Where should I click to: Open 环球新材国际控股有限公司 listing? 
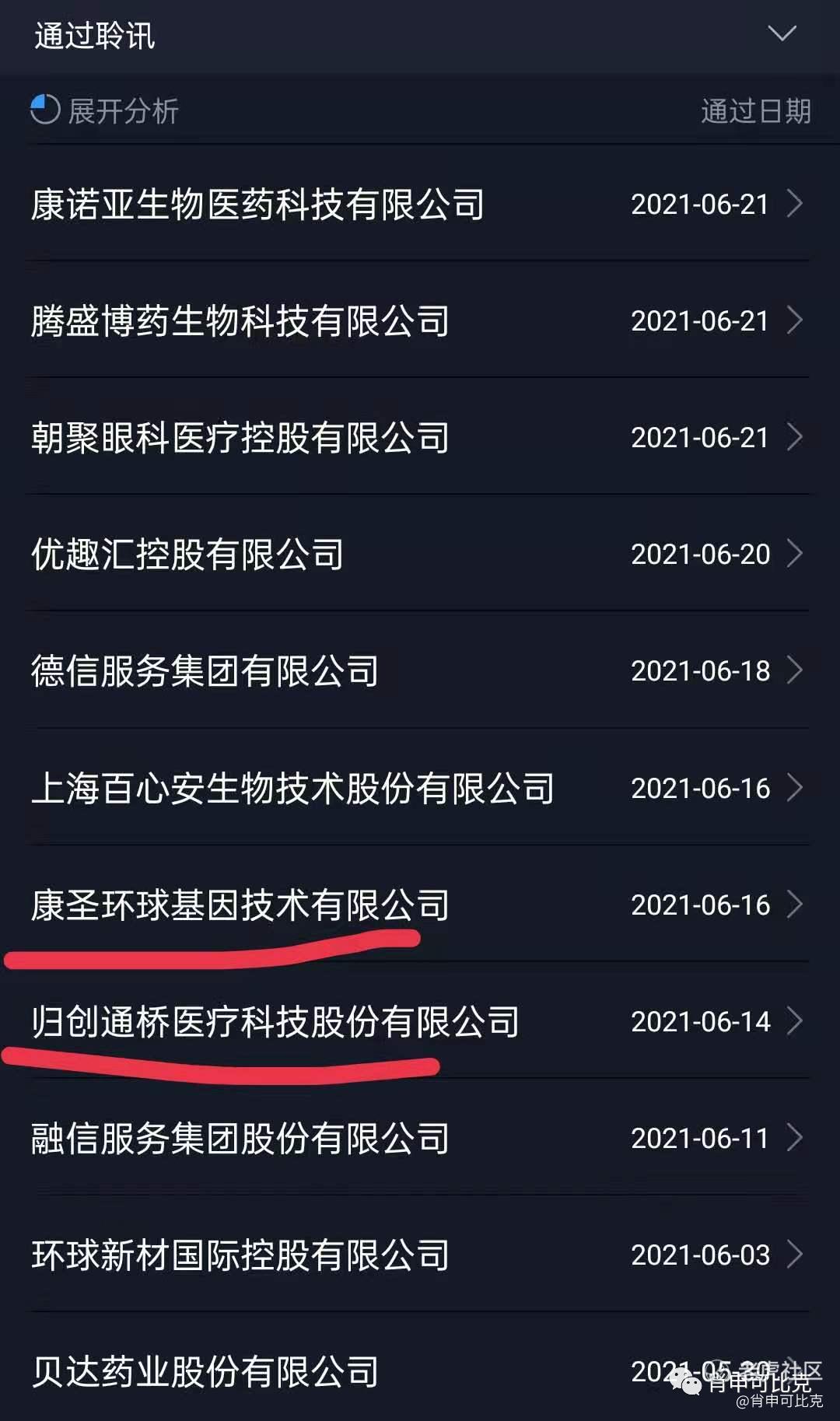418,1255
